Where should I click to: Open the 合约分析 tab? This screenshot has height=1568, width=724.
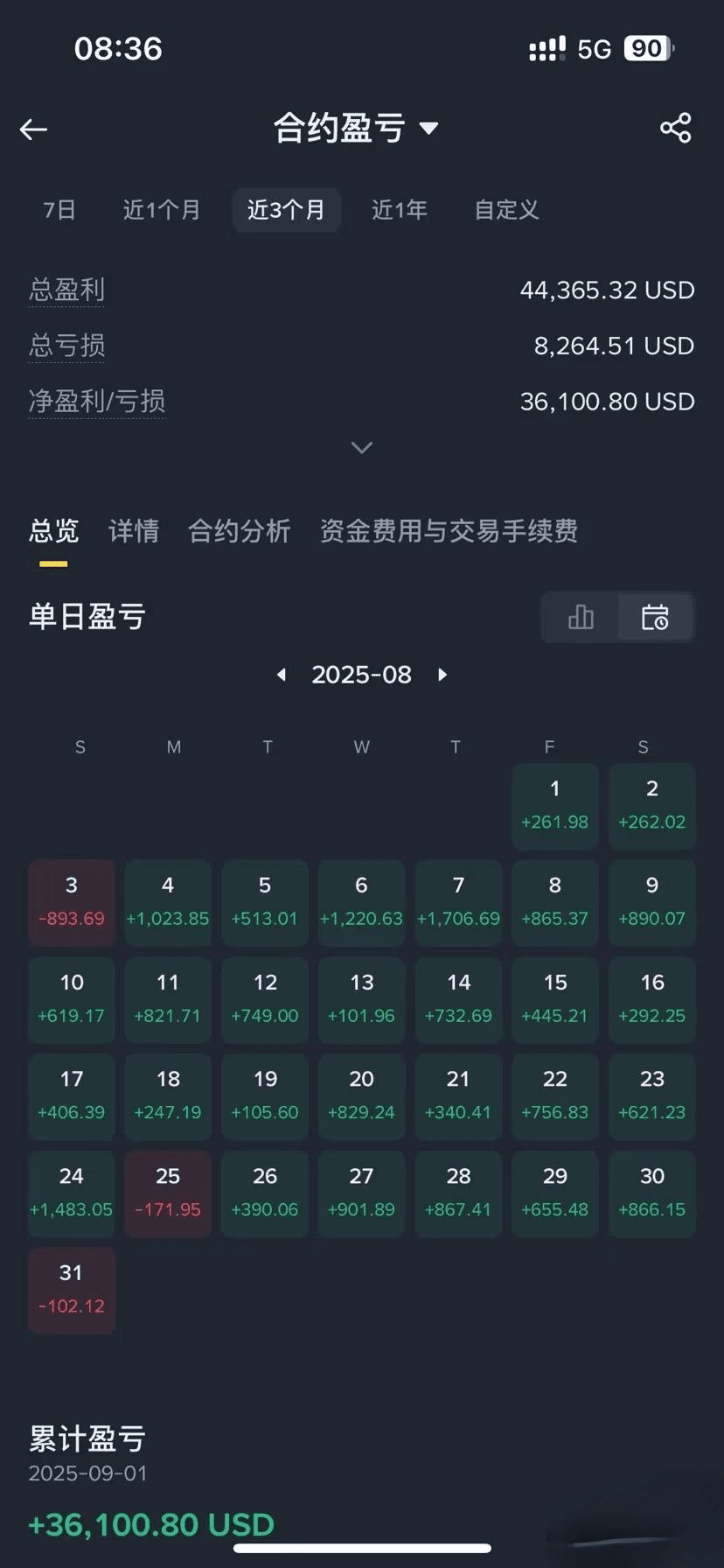point(239,531)
